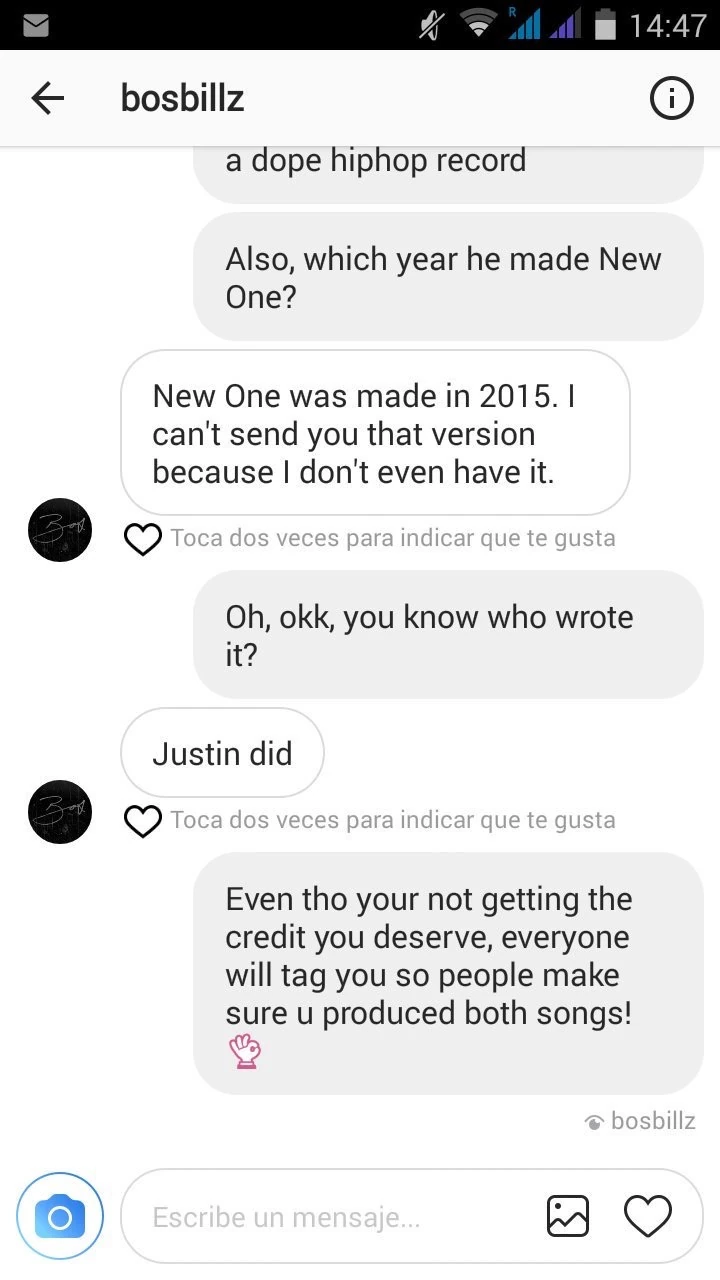720x1280 pixels.
Task: Go back from the bosbillz chat
Action: click(47, 98)
